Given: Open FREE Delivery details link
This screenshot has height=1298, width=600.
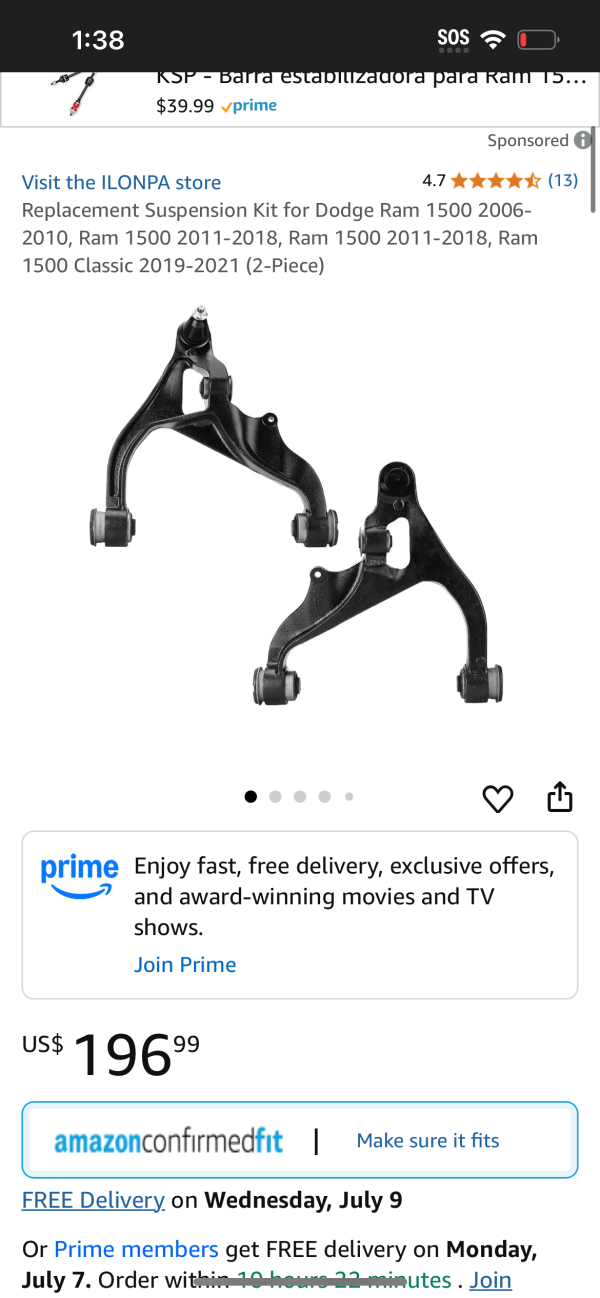Looking at the screenshot, I should point(93,1200).
